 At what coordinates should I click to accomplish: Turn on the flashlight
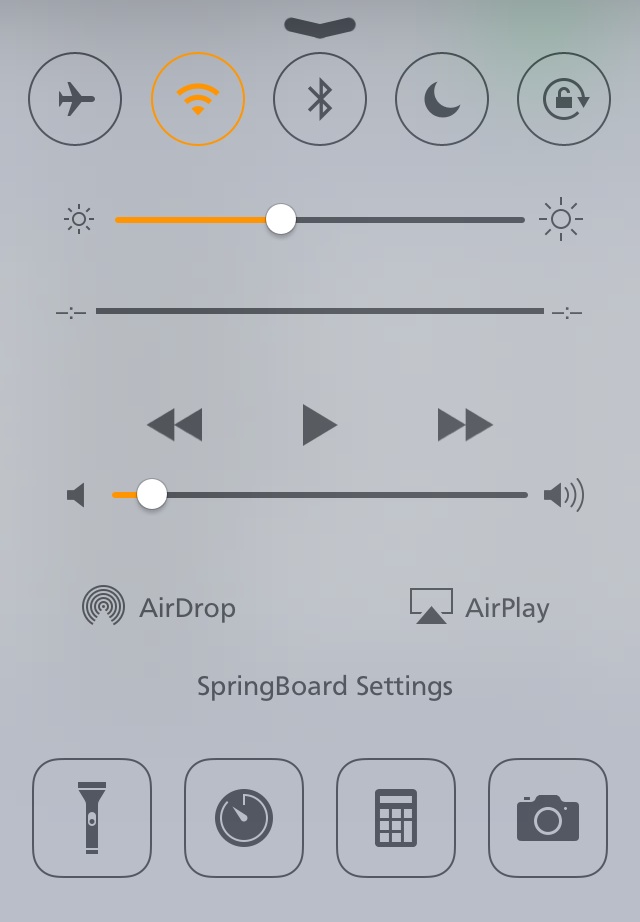(92, 817)
